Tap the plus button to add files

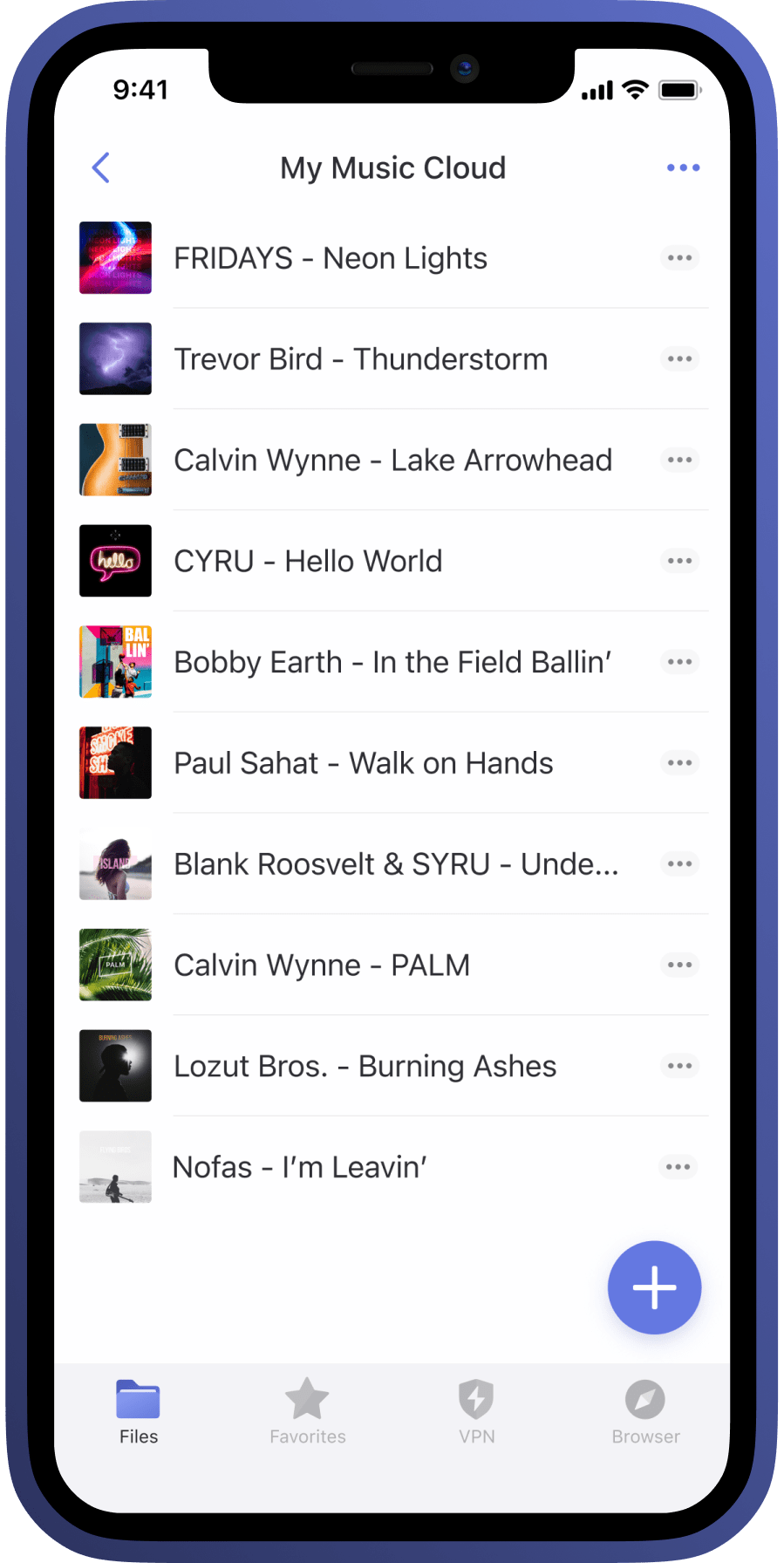pyautogui.click(x=654, y=1287)
